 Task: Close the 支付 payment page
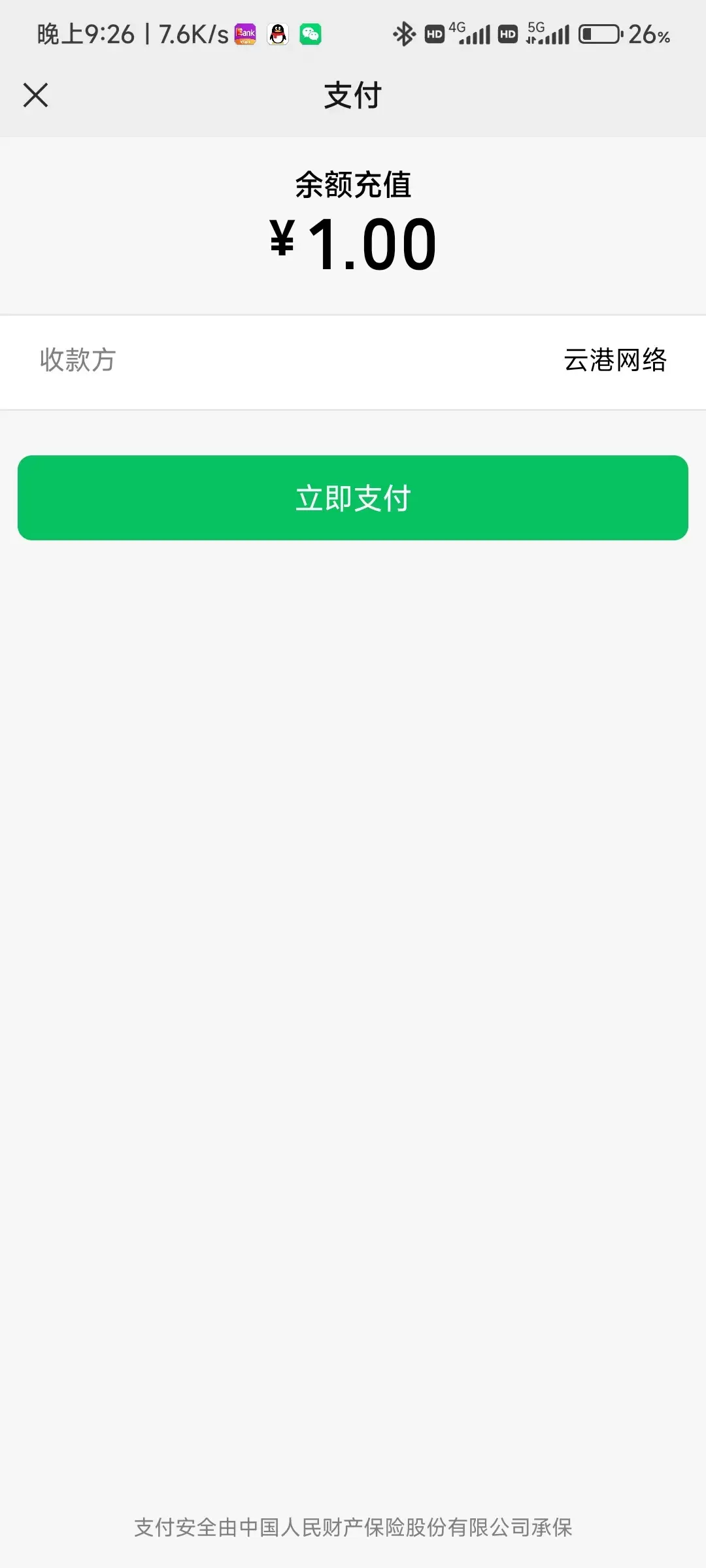[36, 95]
